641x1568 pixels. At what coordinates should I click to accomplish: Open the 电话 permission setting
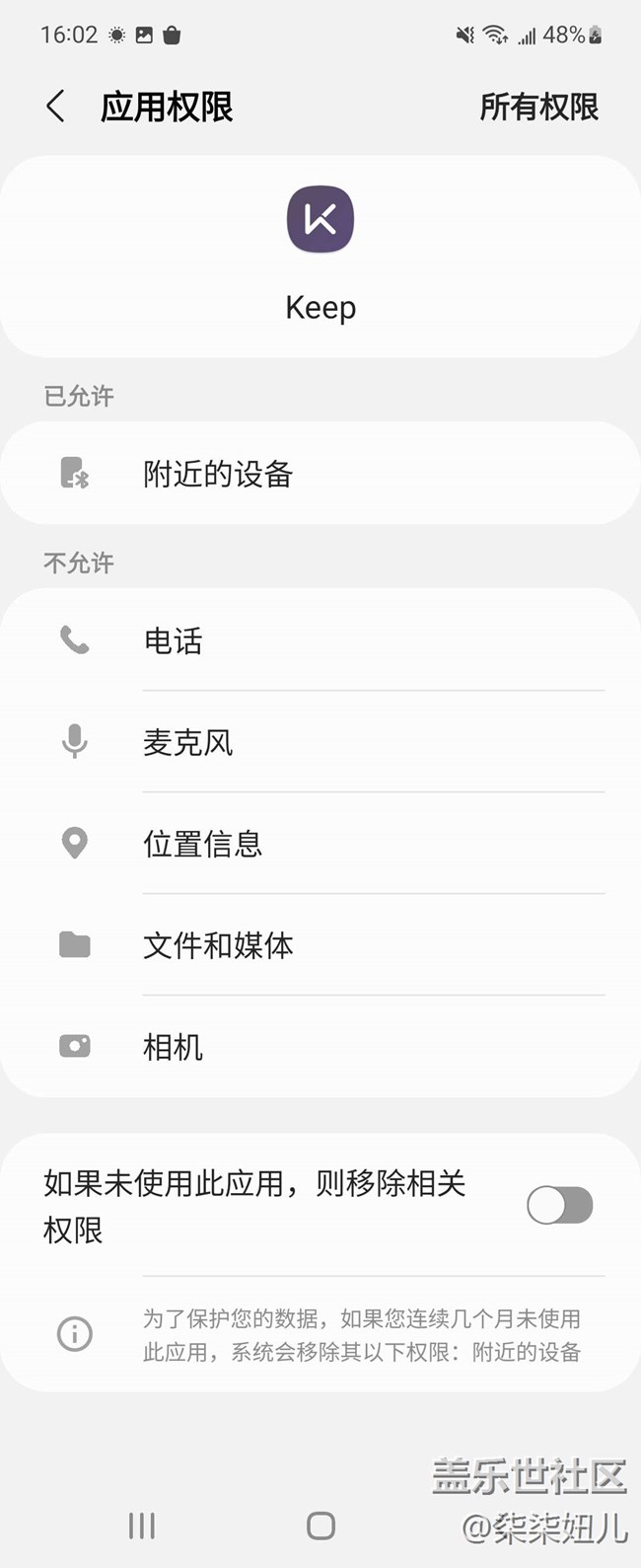[x=320, y=641]
